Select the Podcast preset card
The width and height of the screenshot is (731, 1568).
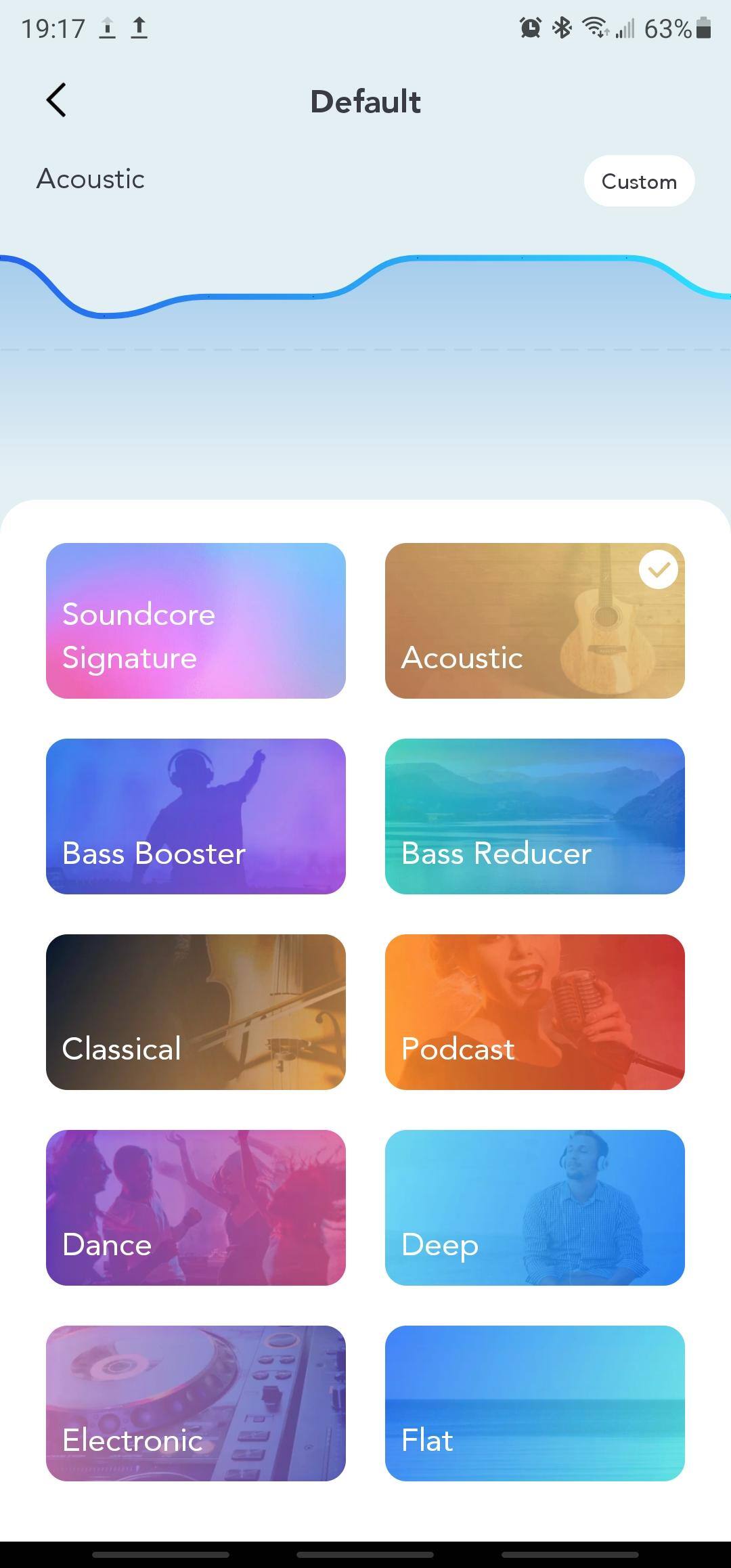[534, 1011]
